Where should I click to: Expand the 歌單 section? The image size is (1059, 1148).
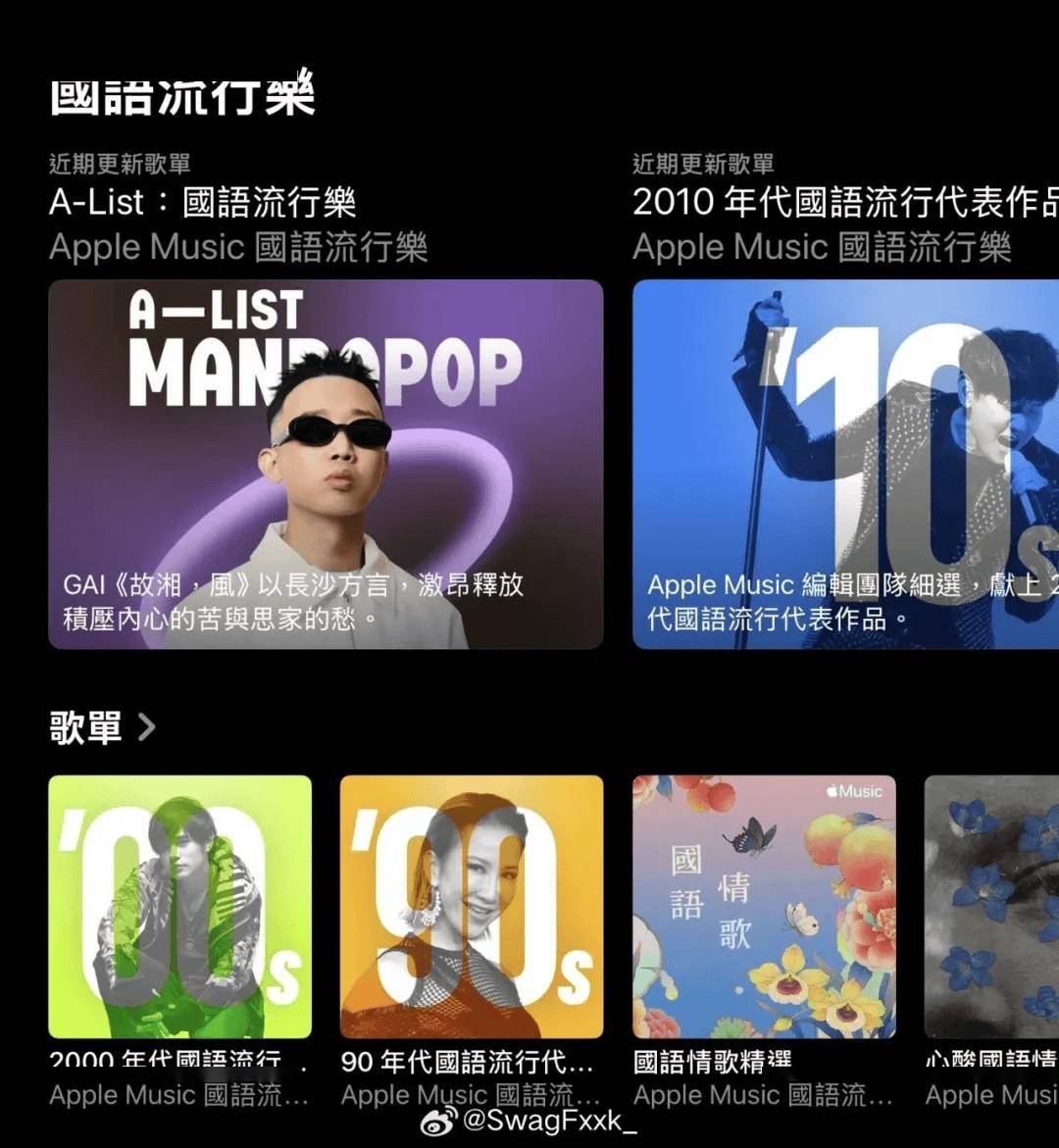(103, 727)
